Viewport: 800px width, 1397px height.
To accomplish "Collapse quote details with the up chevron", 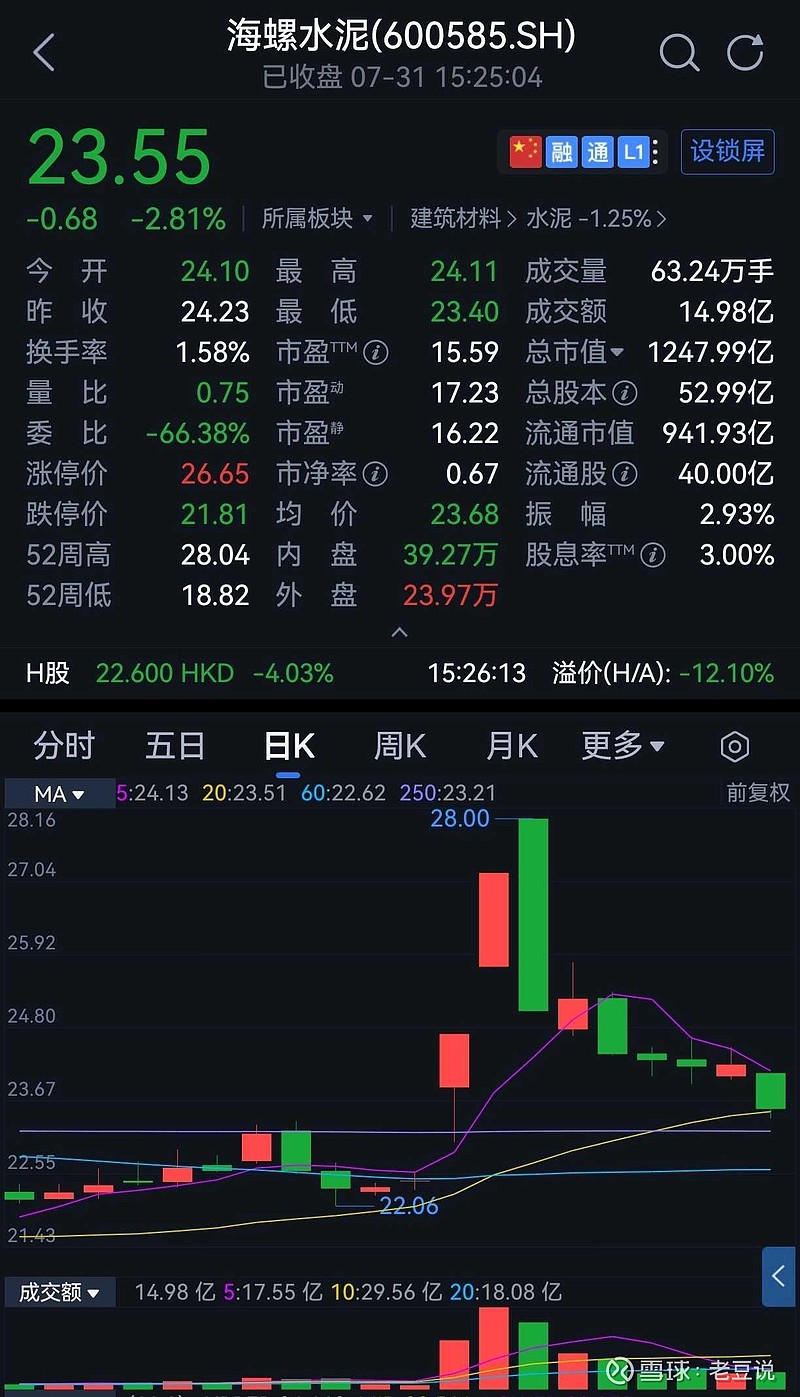I will click(399, 632).
